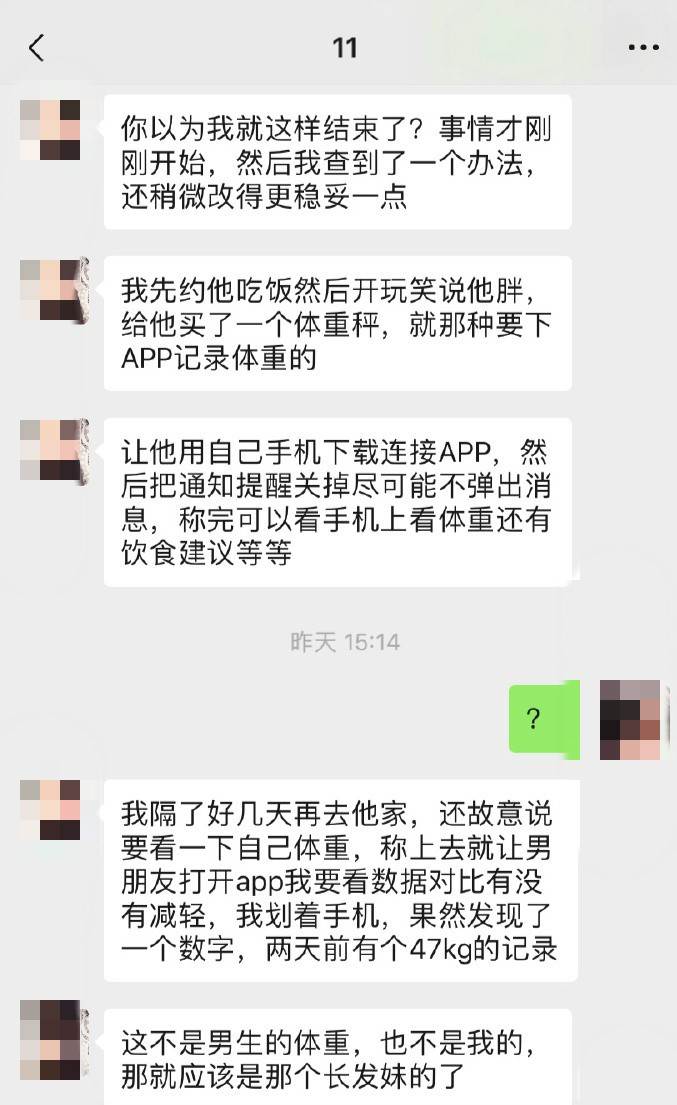Open the three-dots chat info menu
Viewport: 677px width, 1105px height.
click(x=643, y=47)
